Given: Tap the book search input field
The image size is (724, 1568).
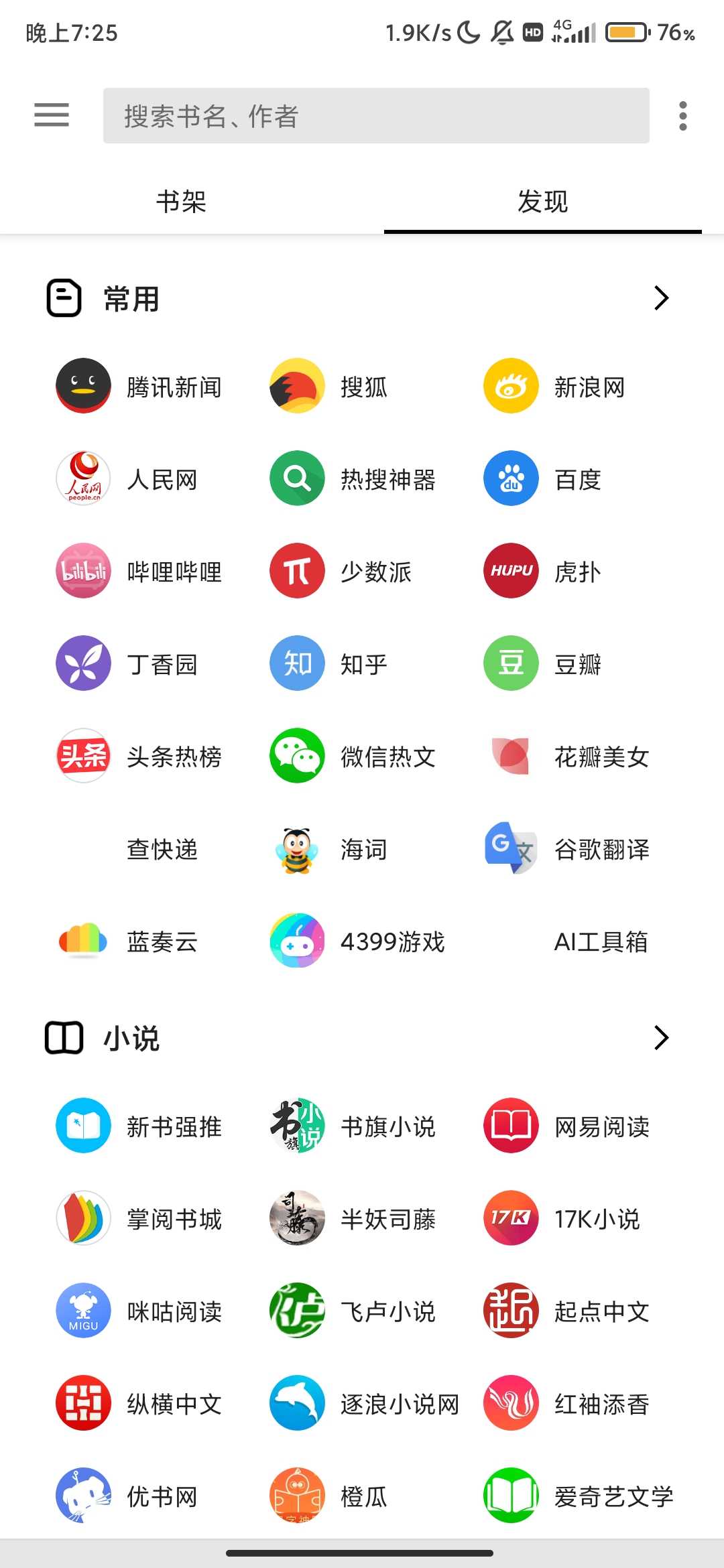Looking at the screenshot, I should [x=377, y=116].
